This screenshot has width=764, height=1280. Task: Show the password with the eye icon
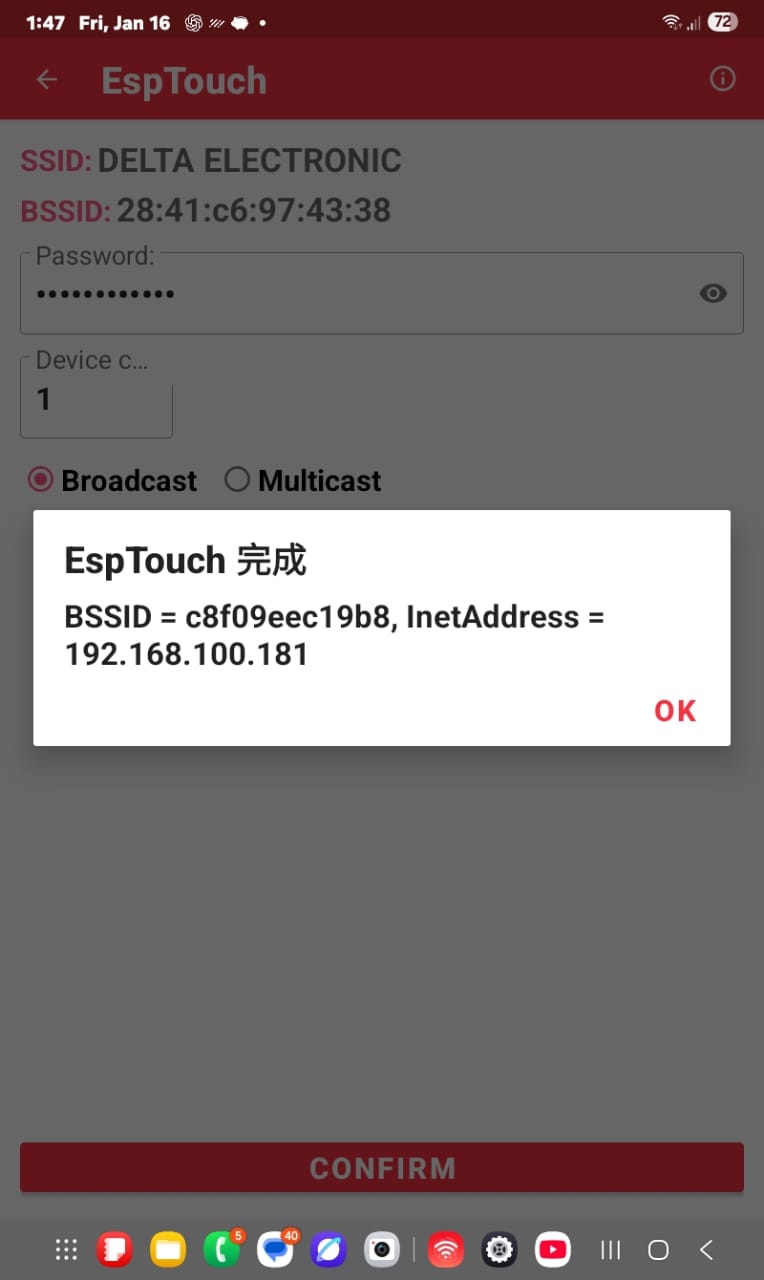click(x=713, y=293)
